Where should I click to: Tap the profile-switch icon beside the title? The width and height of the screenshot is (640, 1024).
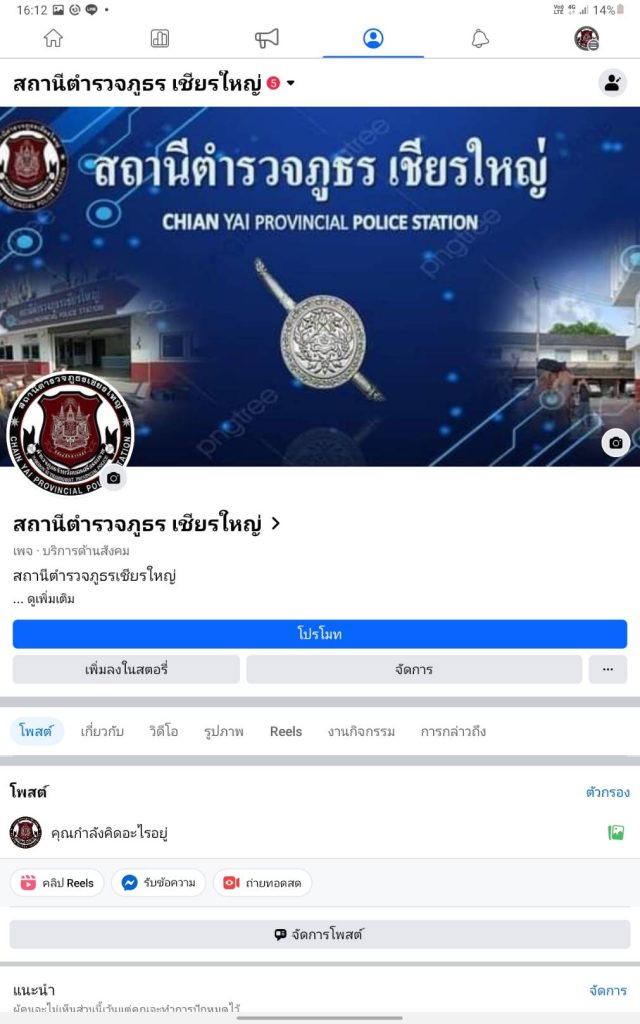tap(612, 83)
